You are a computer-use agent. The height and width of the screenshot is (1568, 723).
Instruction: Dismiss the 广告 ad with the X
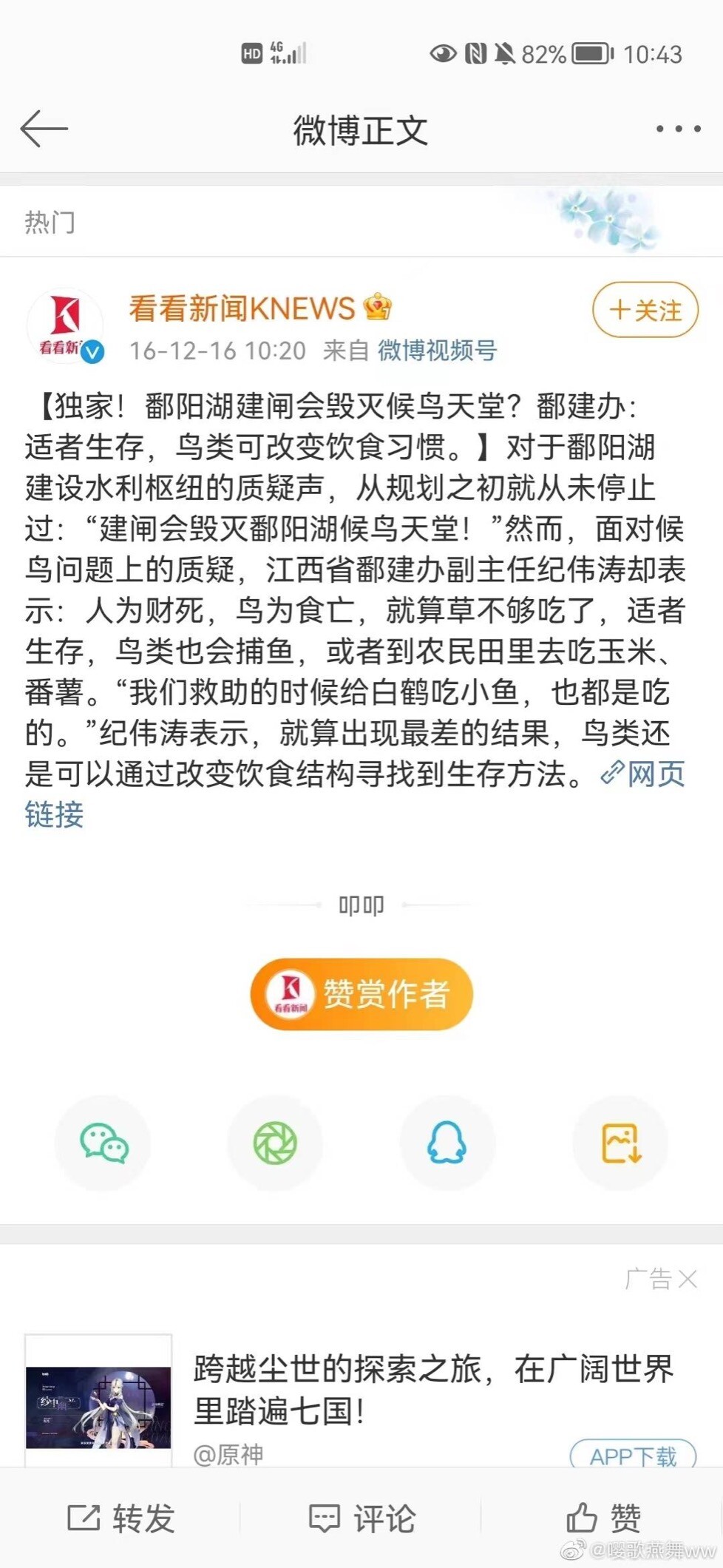tap(688, 1279)
